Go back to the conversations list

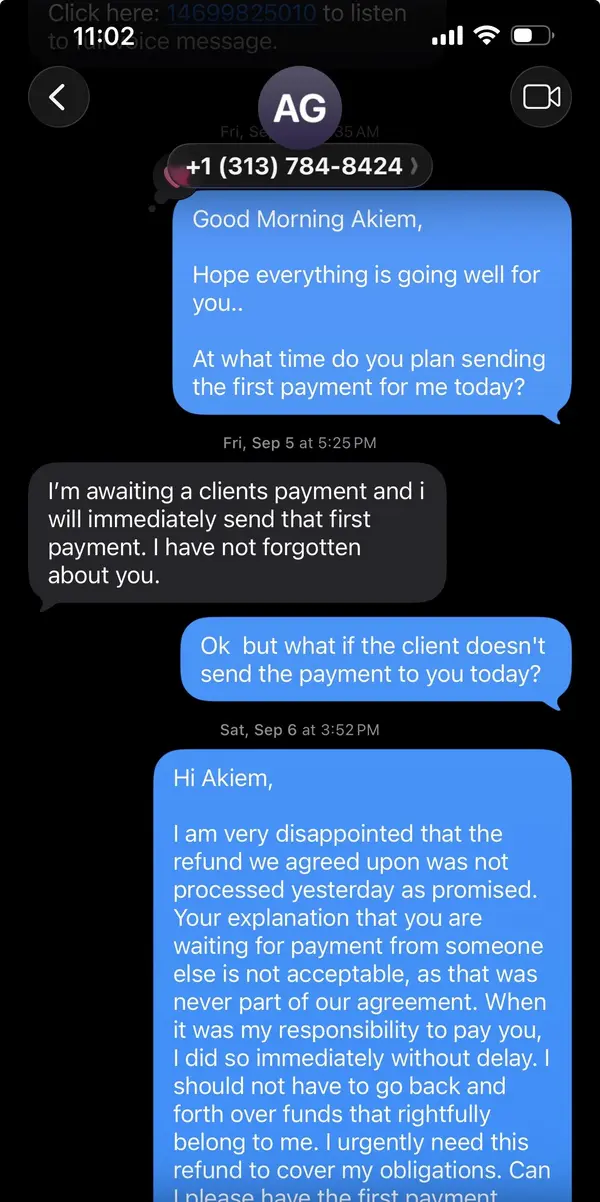point(58,97)
